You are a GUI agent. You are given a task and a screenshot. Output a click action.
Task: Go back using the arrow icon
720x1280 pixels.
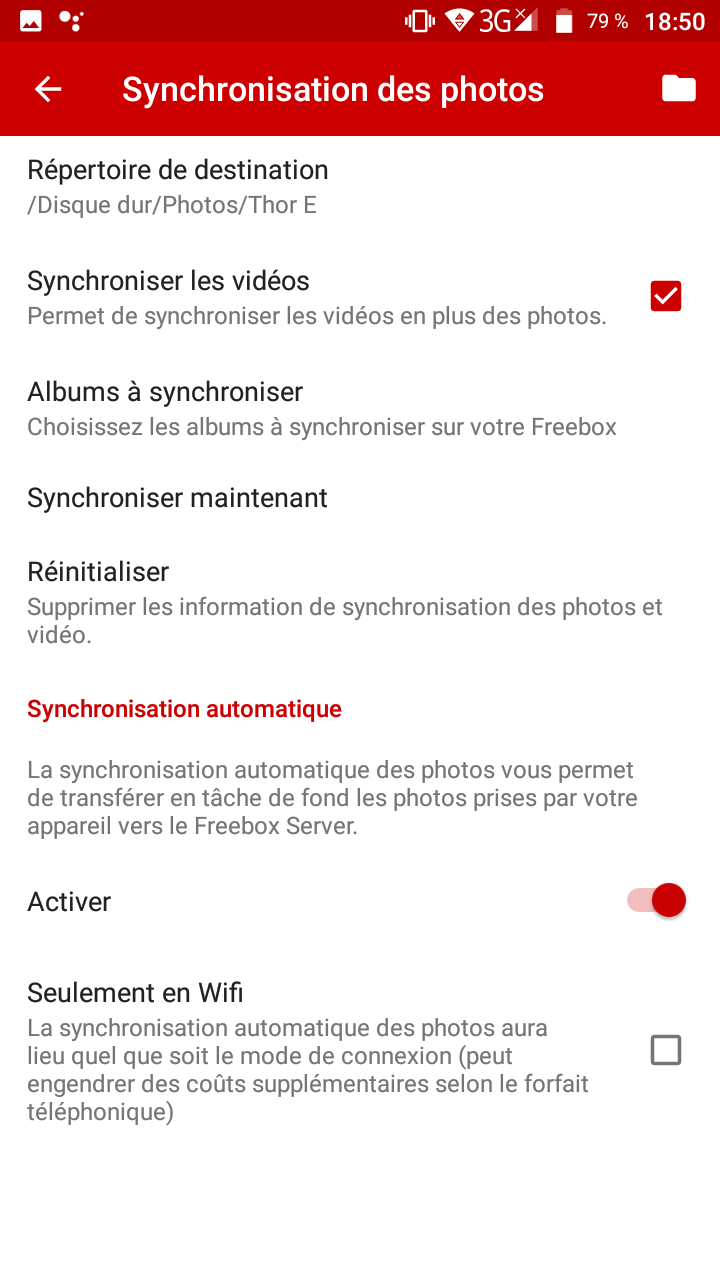pyautogui.click(x=48, y=89)
